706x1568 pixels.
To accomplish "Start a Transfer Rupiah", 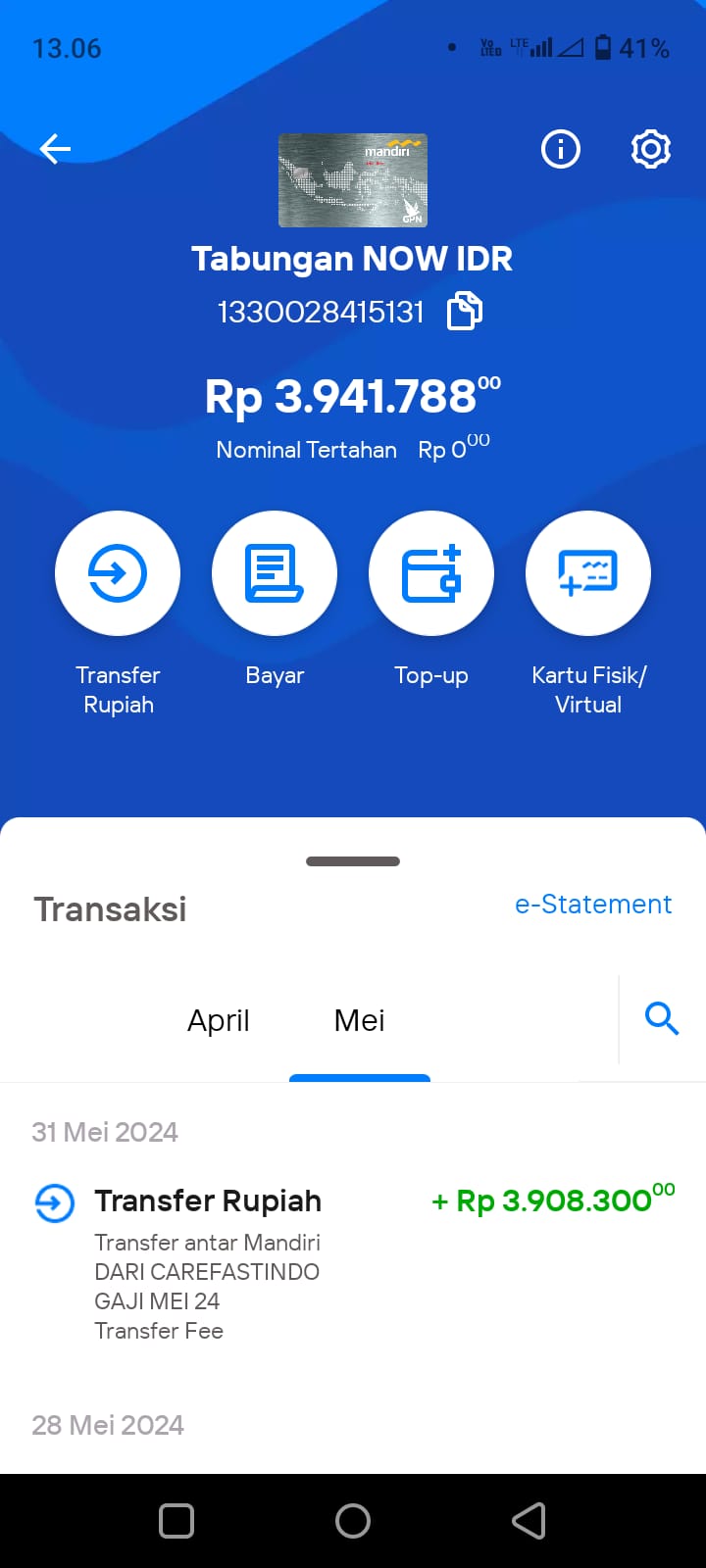I will [118, 573].
